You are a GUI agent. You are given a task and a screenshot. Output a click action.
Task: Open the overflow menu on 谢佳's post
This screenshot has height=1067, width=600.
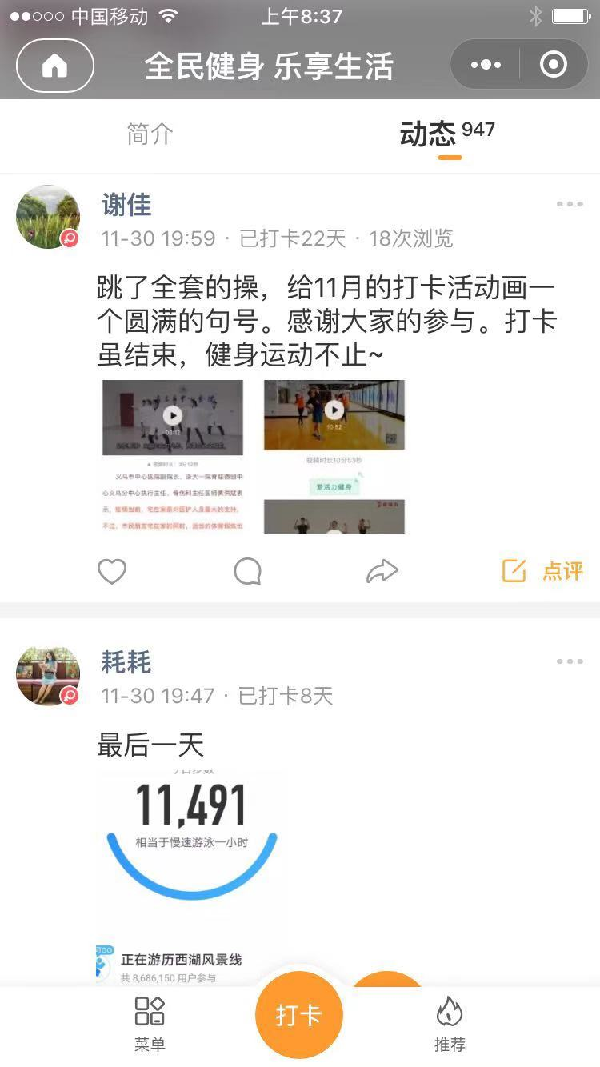(569, 205)
